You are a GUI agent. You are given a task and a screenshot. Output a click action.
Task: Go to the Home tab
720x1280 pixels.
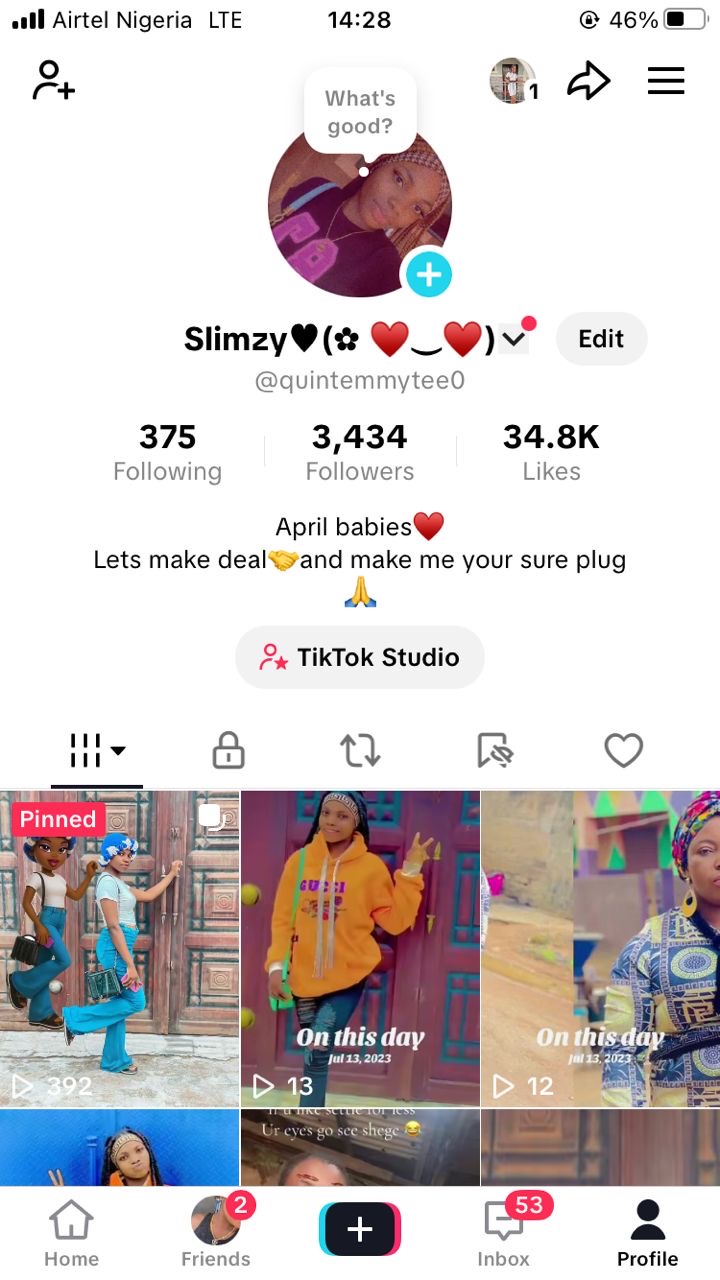[71, 1232]
